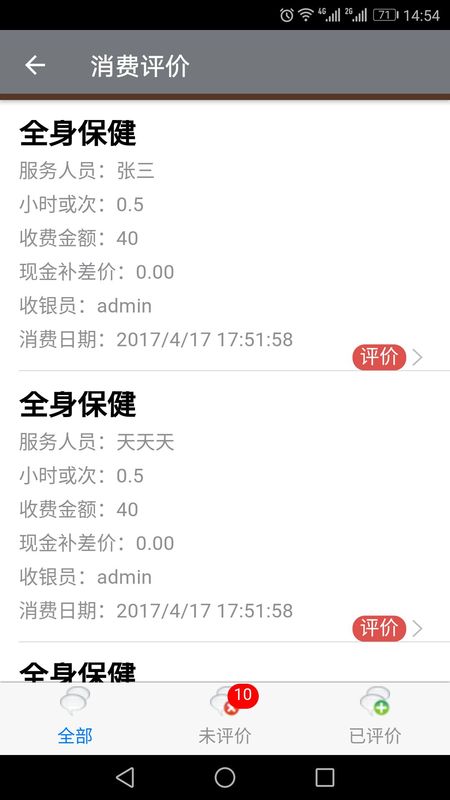Go back using the header arrow
The width and height of the screenshot is (450, 800).
(35, 65)
